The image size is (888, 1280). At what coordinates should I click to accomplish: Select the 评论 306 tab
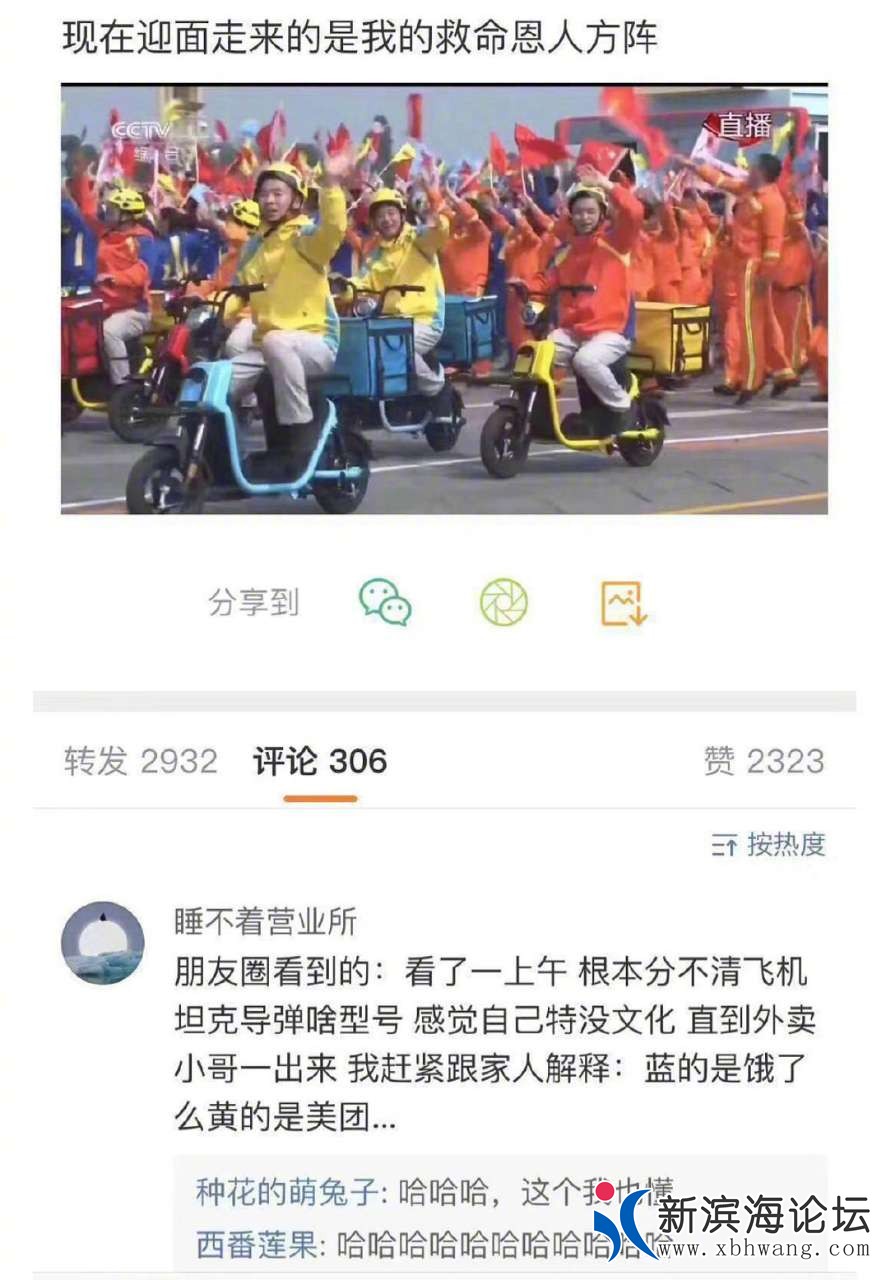point(320,762)
